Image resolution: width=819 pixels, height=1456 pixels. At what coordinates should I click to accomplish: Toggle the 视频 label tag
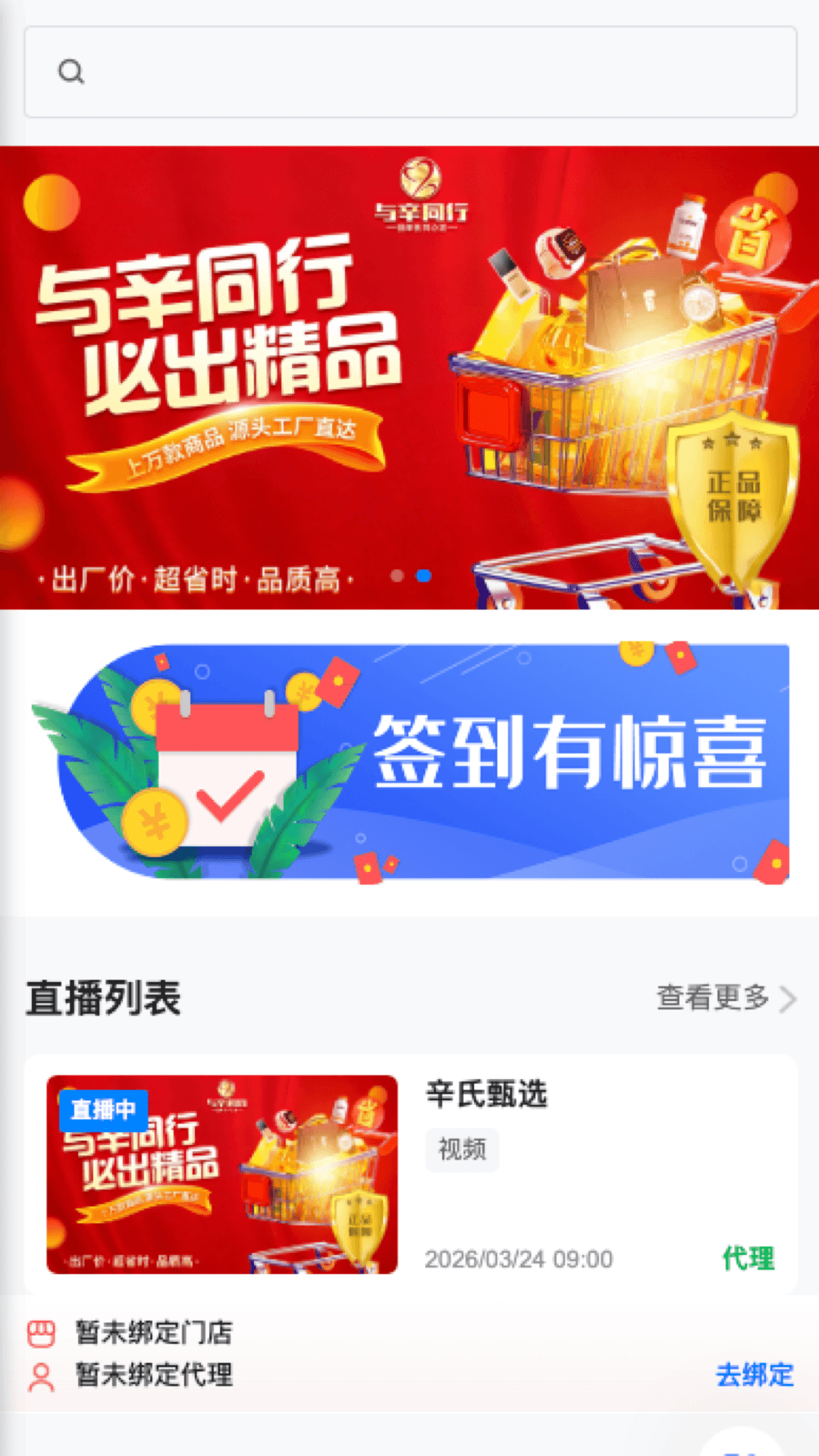coord(462,1149)
